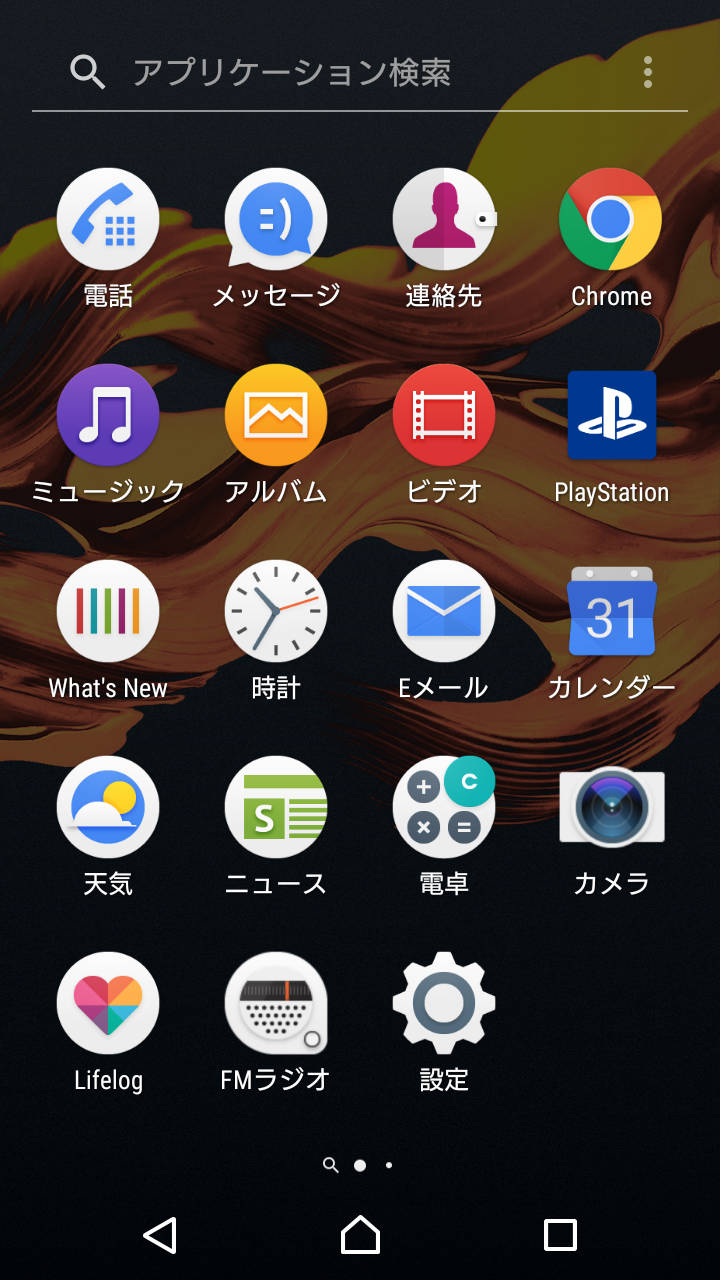Launch the カメラ camera
This screenshot has height=1280, width=720.
pyautogui.click(x=611, y=807)
